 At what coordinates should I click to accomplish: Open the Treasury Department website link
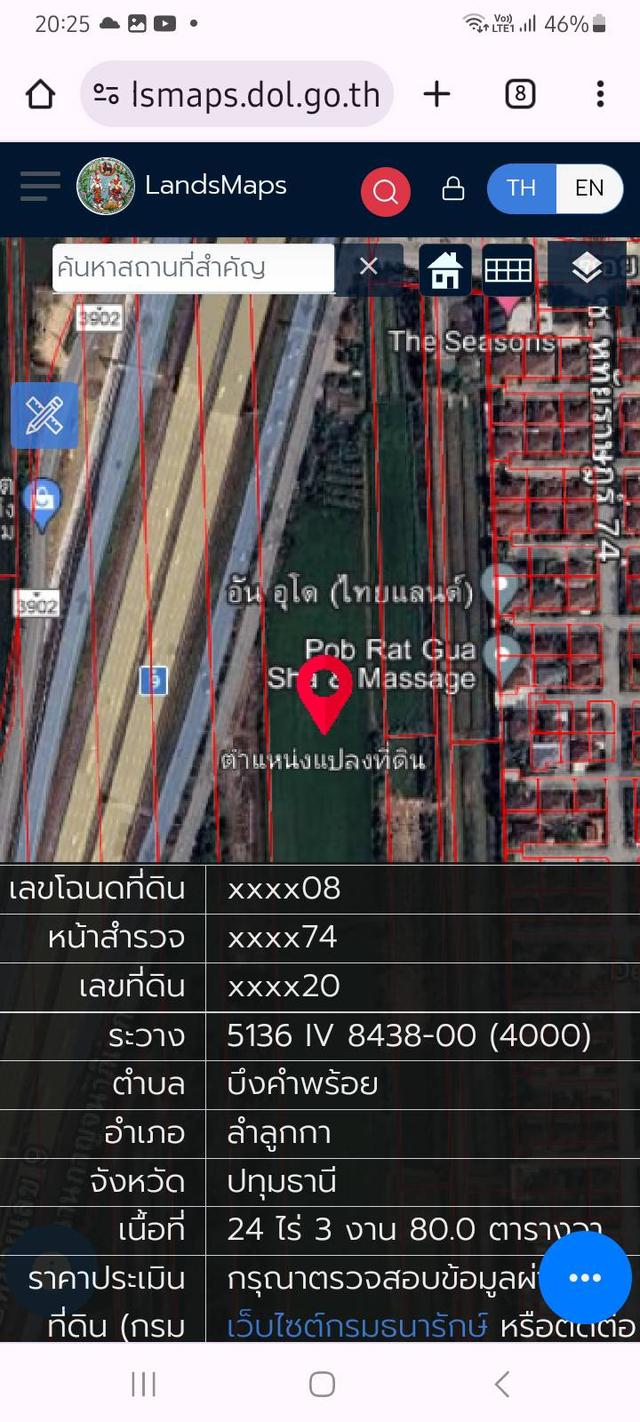[357, 1327]
